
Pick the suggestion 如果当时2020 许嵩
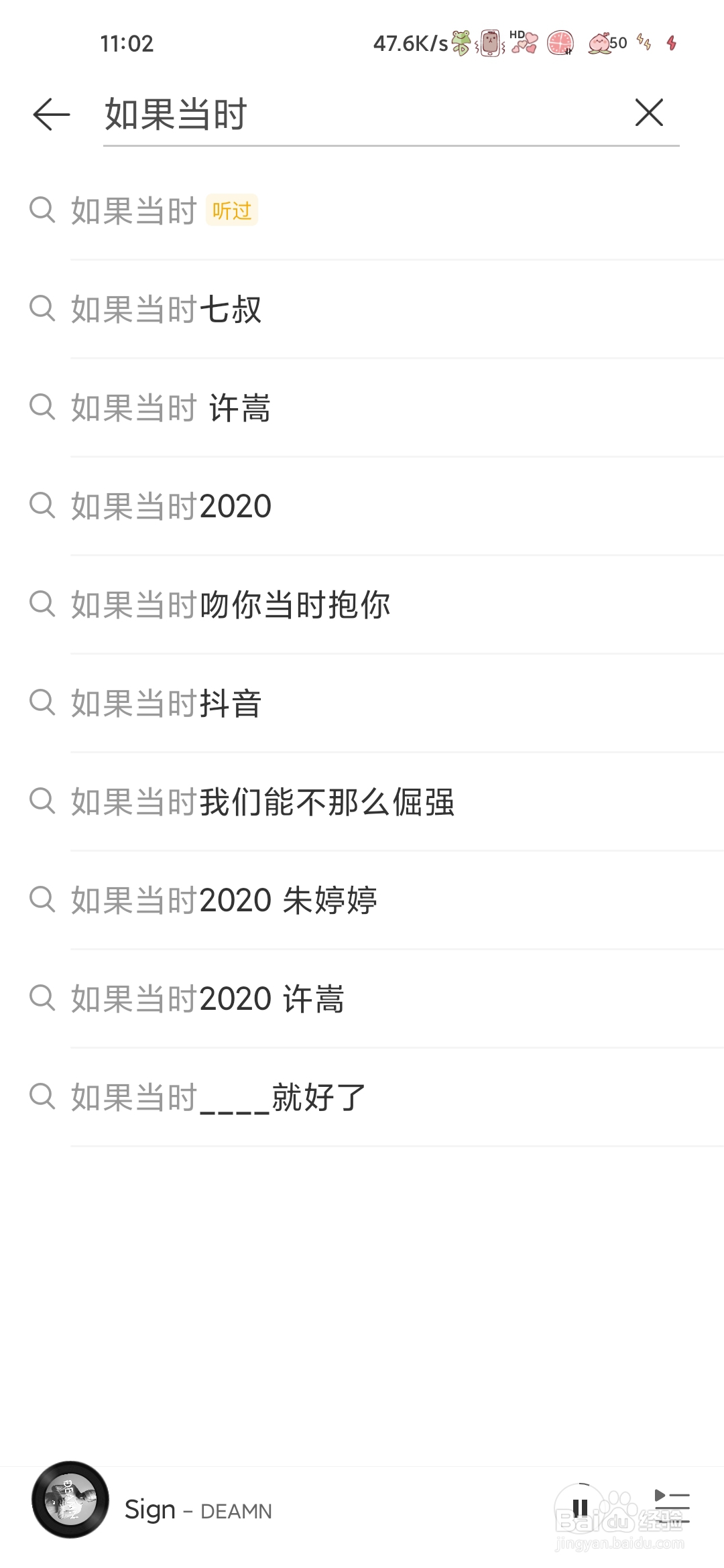coord(208,998)
